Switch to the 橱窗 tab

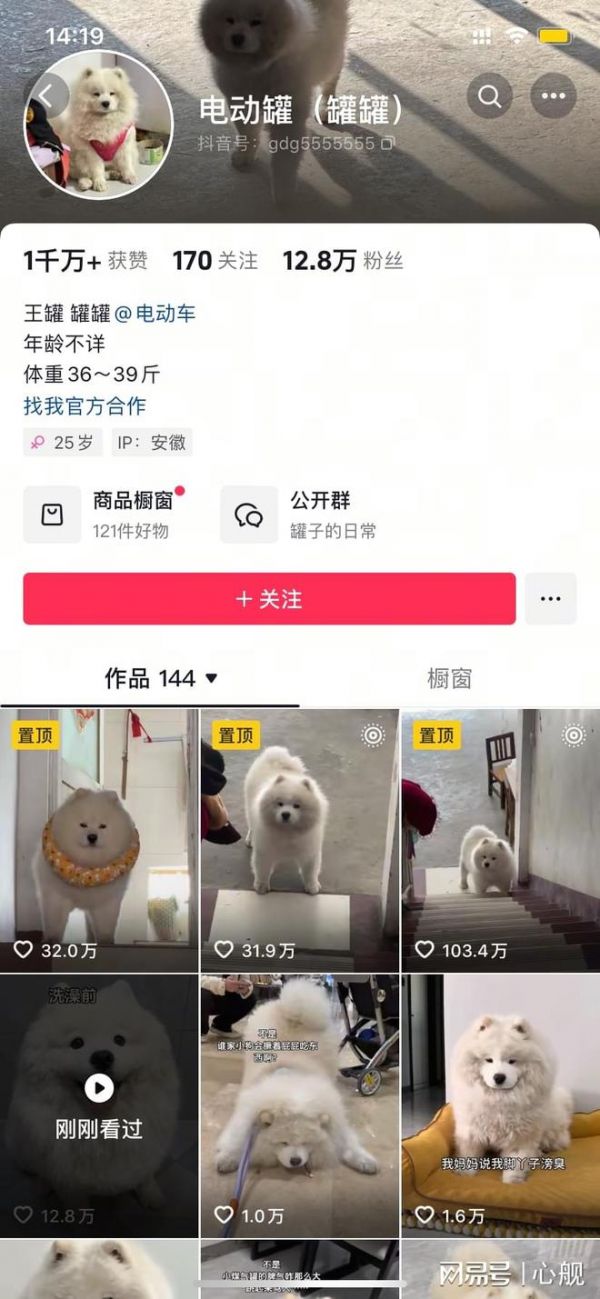click(x=449, y=678)
